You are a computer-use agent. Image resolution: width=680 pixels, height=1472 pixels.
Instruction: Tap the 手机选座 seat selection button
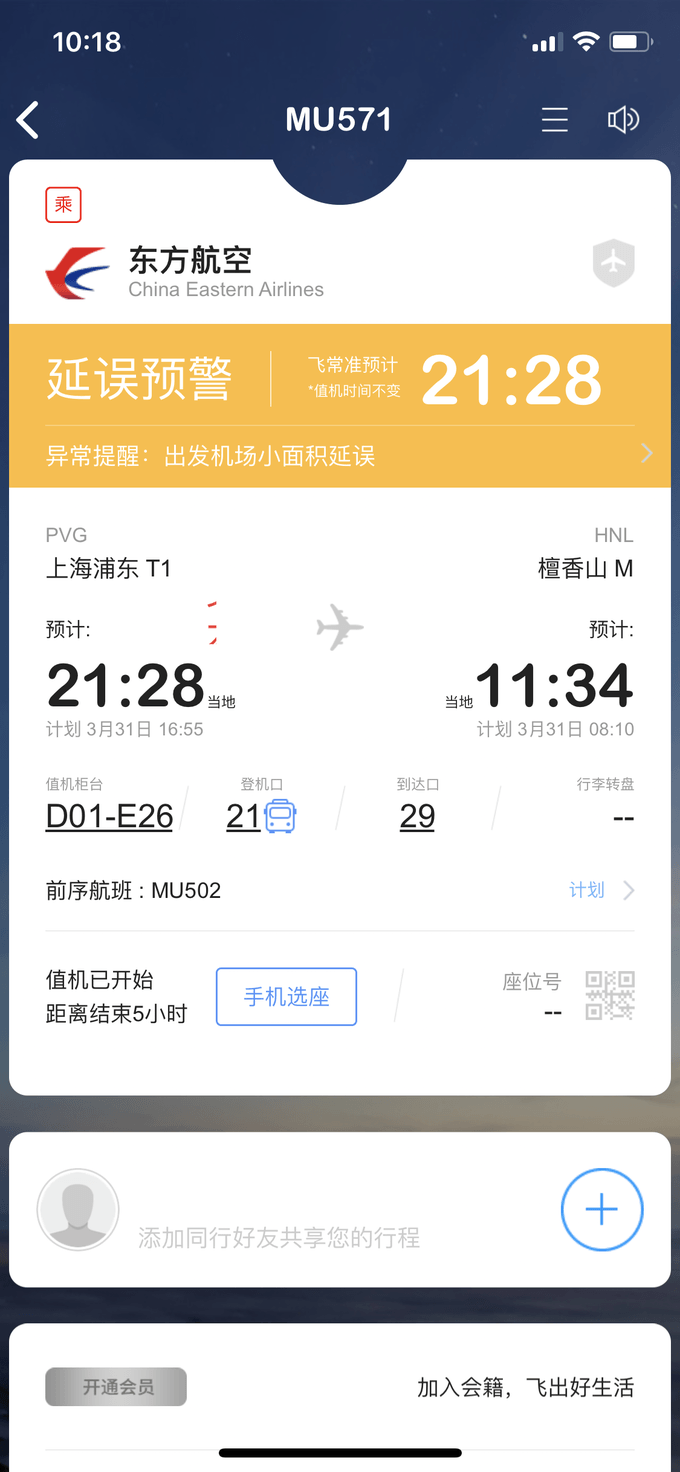[286, 997]
